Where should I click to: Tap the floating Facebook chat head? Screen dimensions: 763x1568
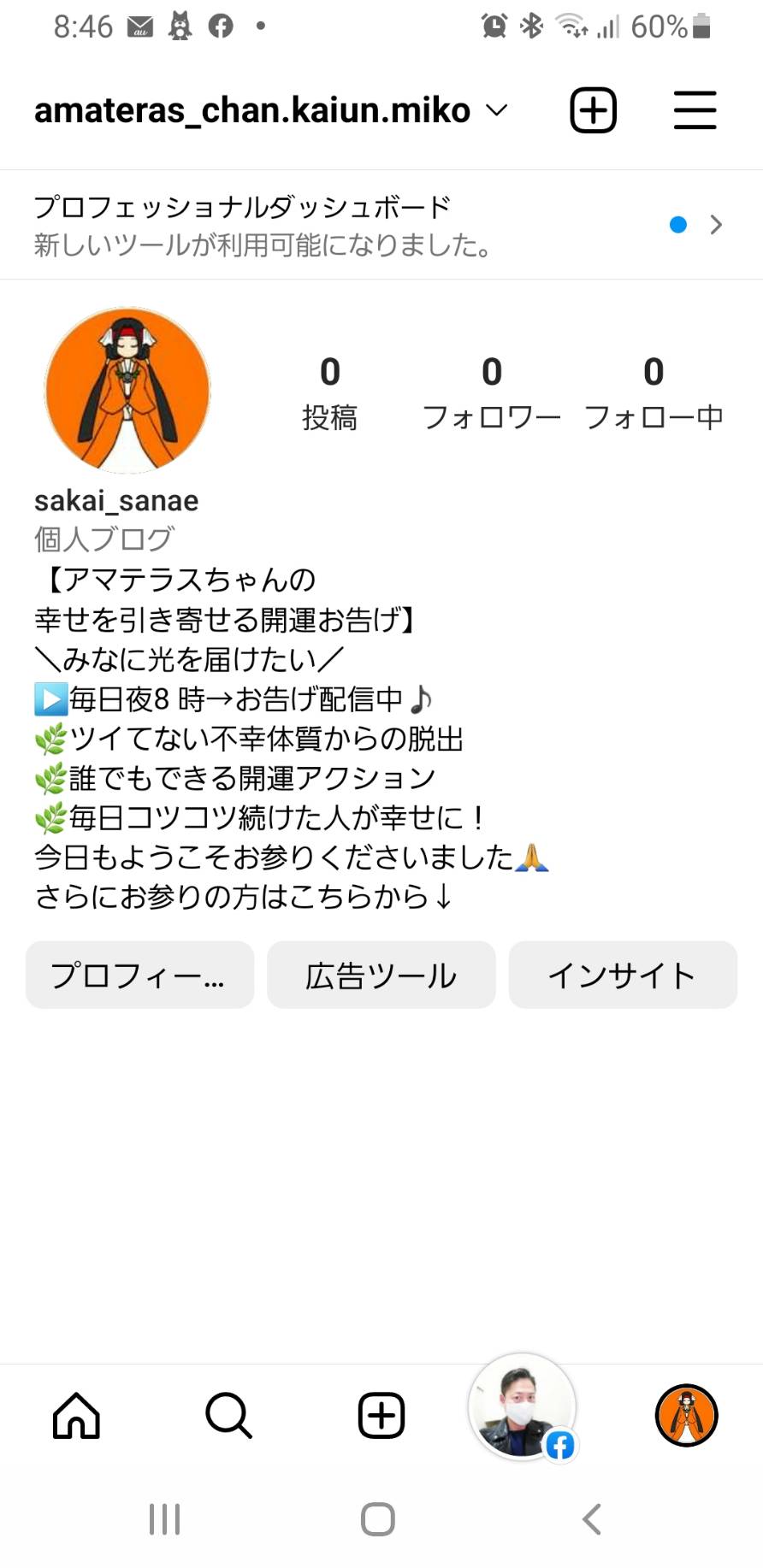coord(523,1407)
